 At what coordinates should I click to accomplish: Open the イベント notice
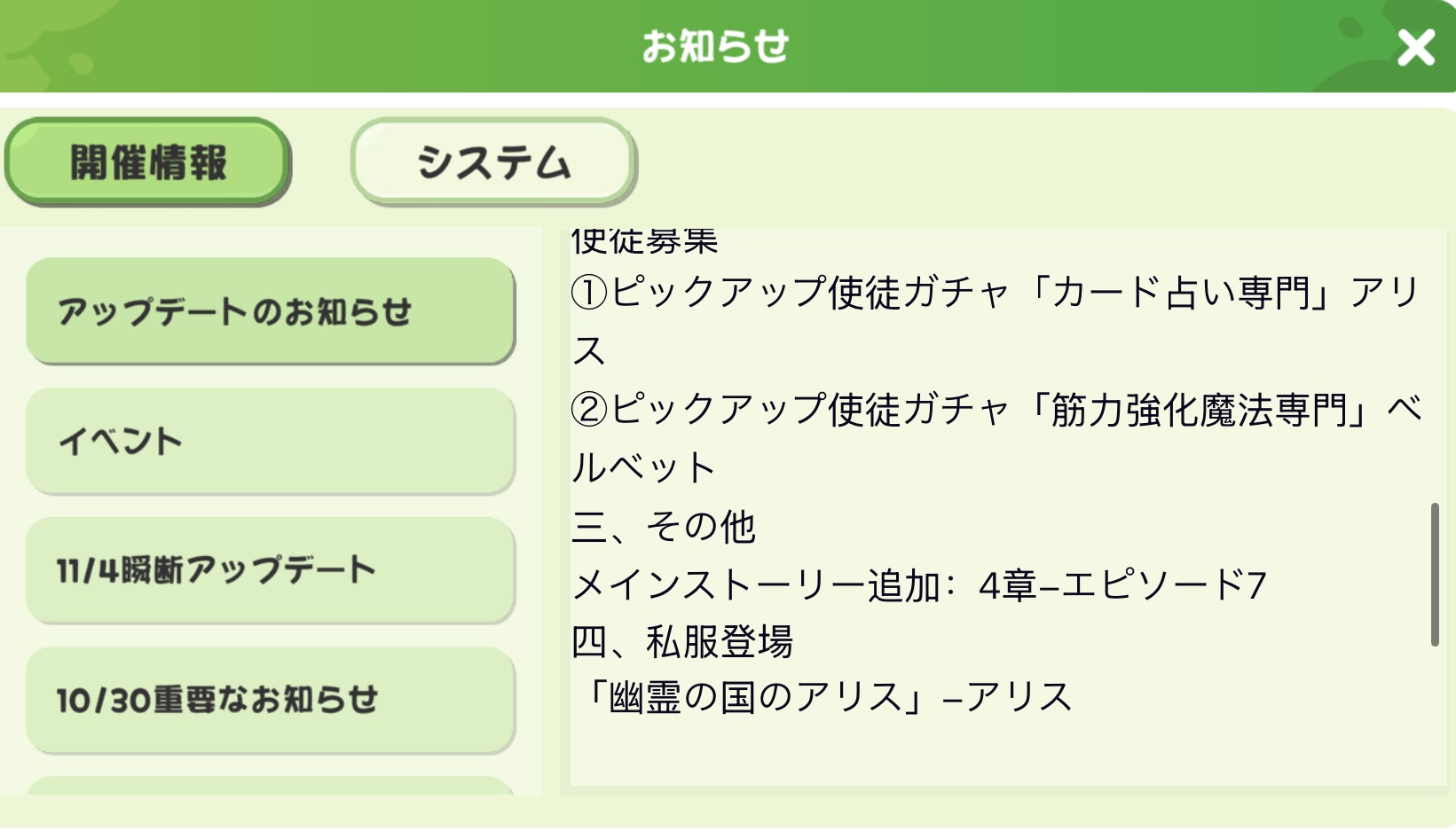tap(271, 441)
